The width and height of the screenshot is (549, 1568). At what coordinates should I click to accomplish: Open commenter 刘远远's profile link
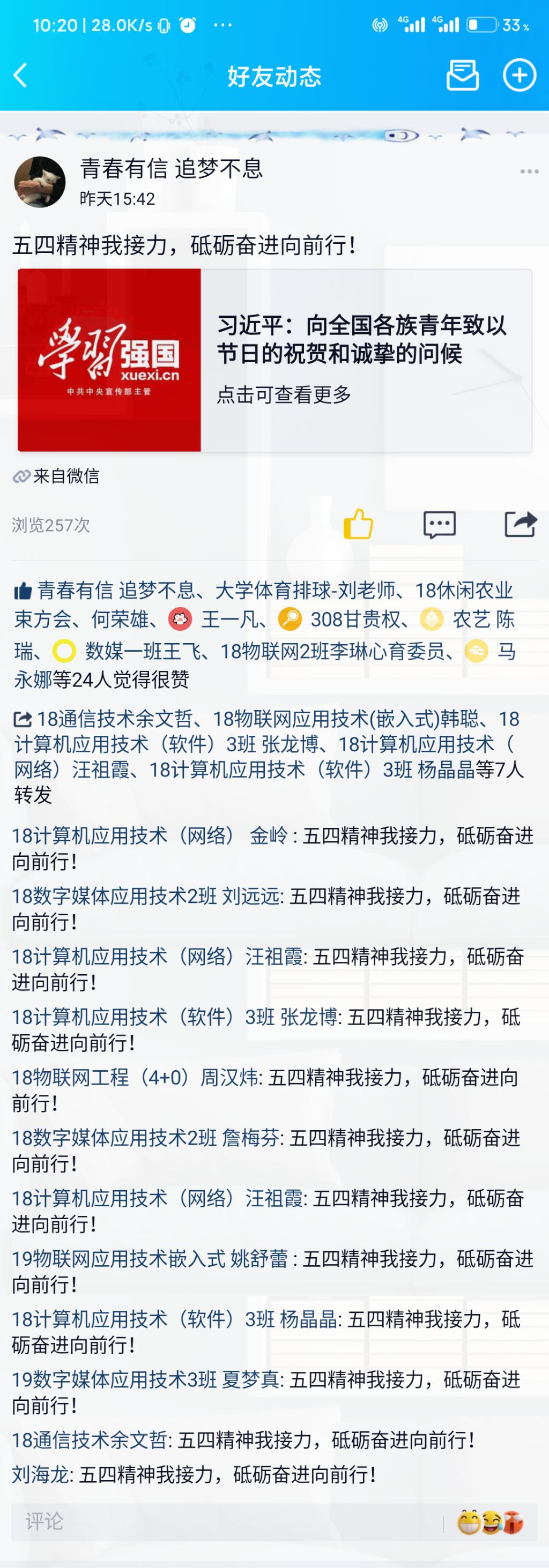click(x=146, y=896)
